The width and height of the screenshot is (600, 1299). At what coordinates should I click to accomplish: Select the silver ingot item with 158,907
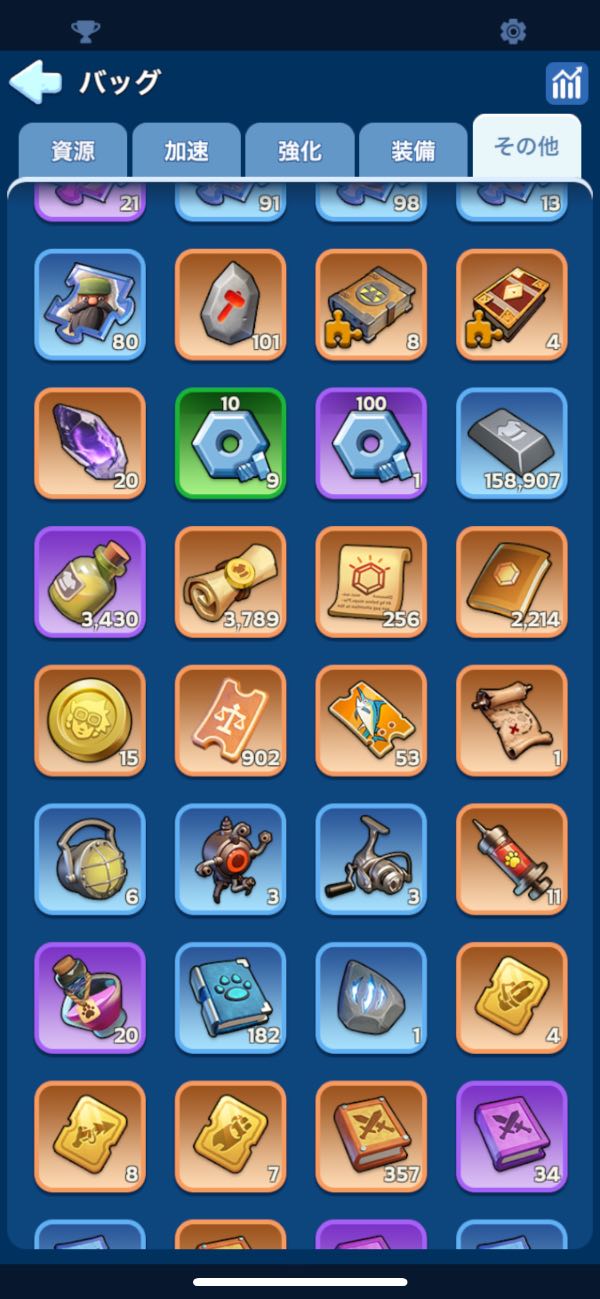point(512,443)
